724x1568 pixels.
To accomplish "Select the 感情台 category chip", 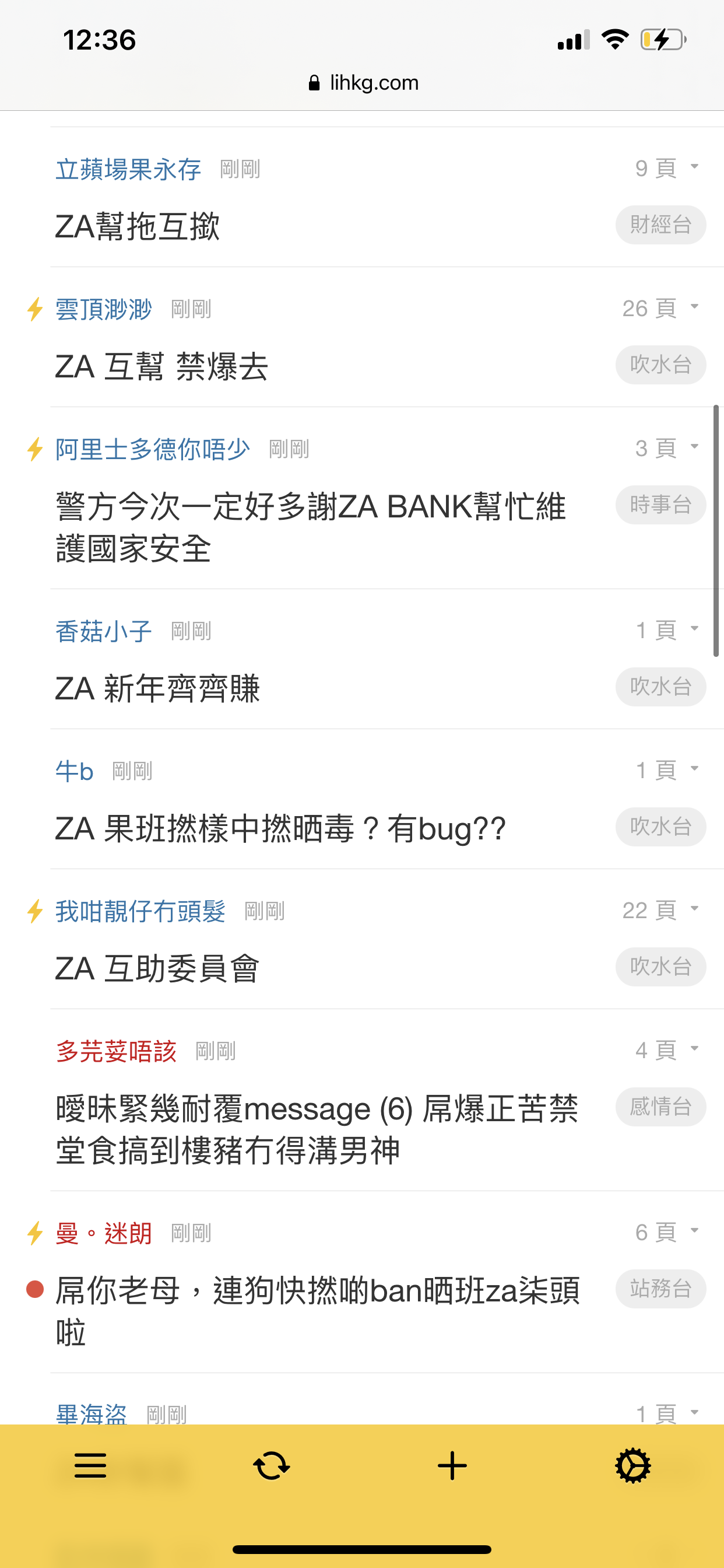I will pos(660,1107).
